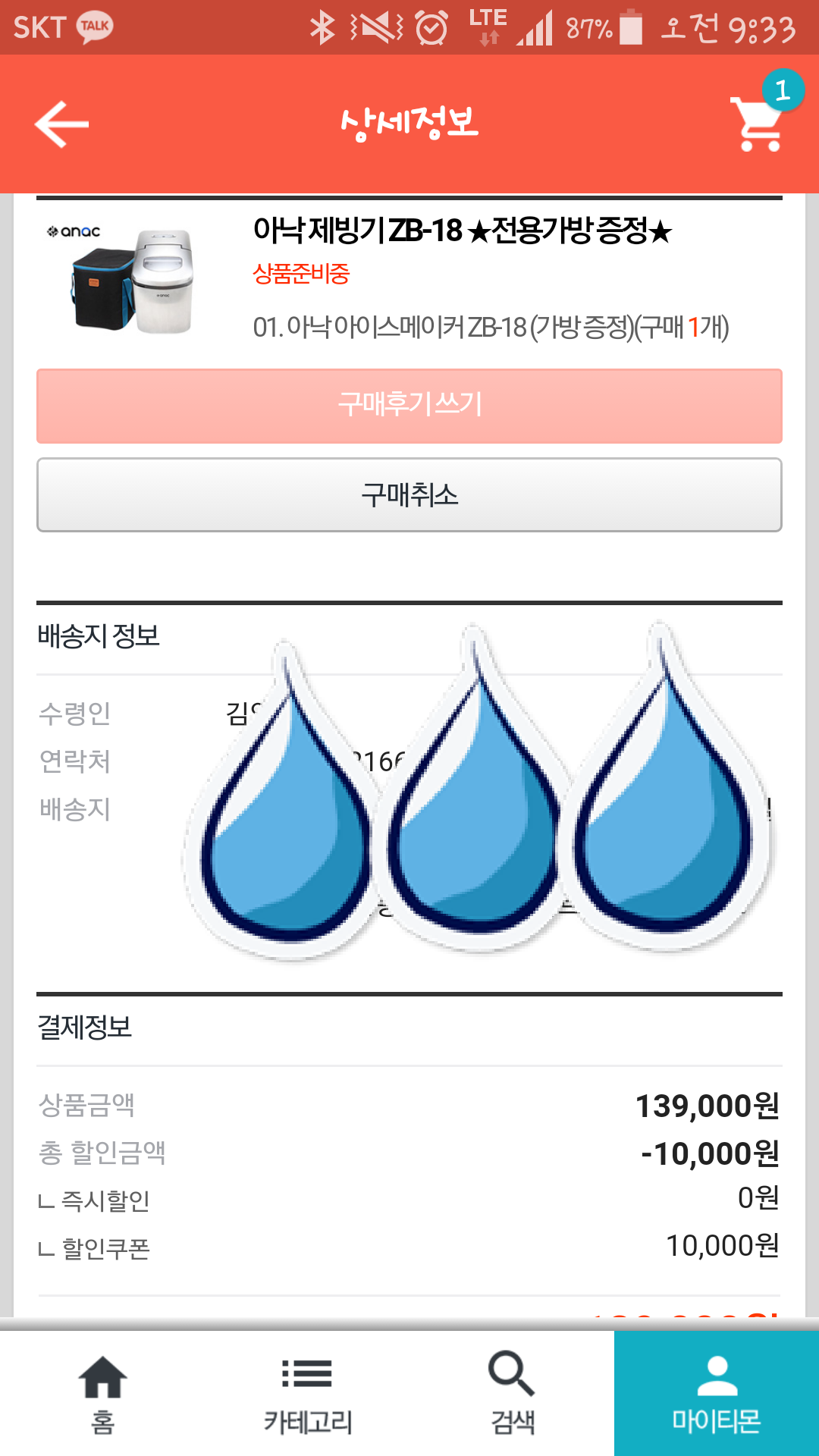Select the 마이티몬 tab

[x=716, y=1394]
